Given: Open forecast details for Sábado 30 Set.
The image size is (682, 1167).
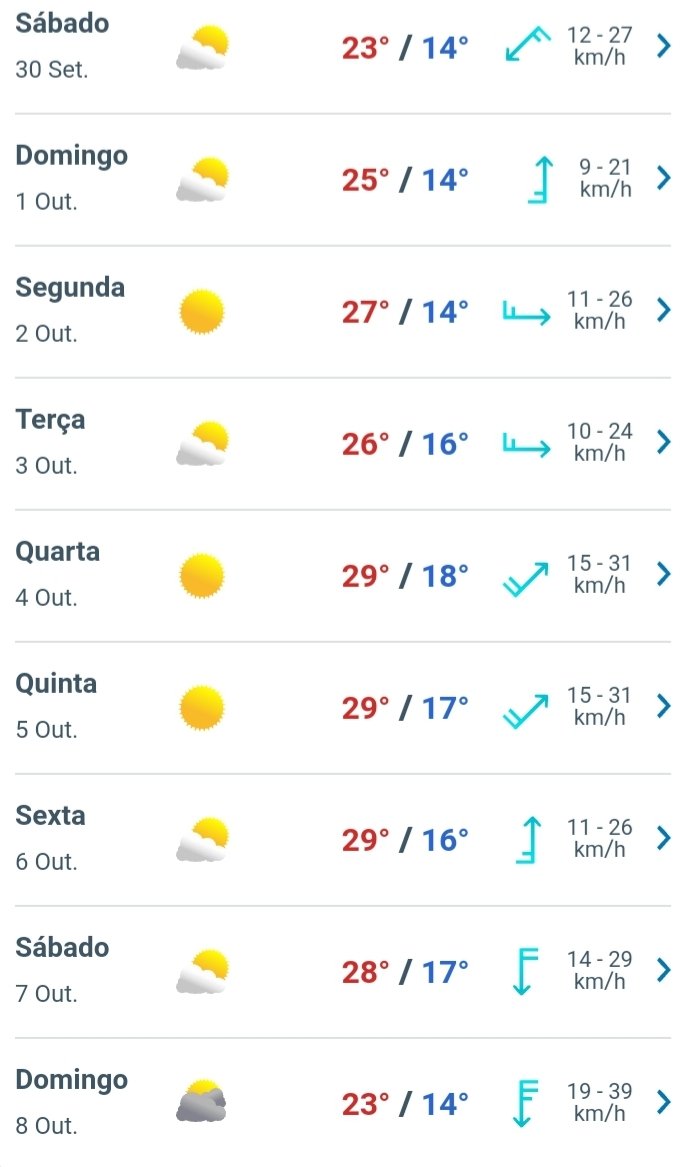Looking at the screenshot, I should click(x=341, y=48).
